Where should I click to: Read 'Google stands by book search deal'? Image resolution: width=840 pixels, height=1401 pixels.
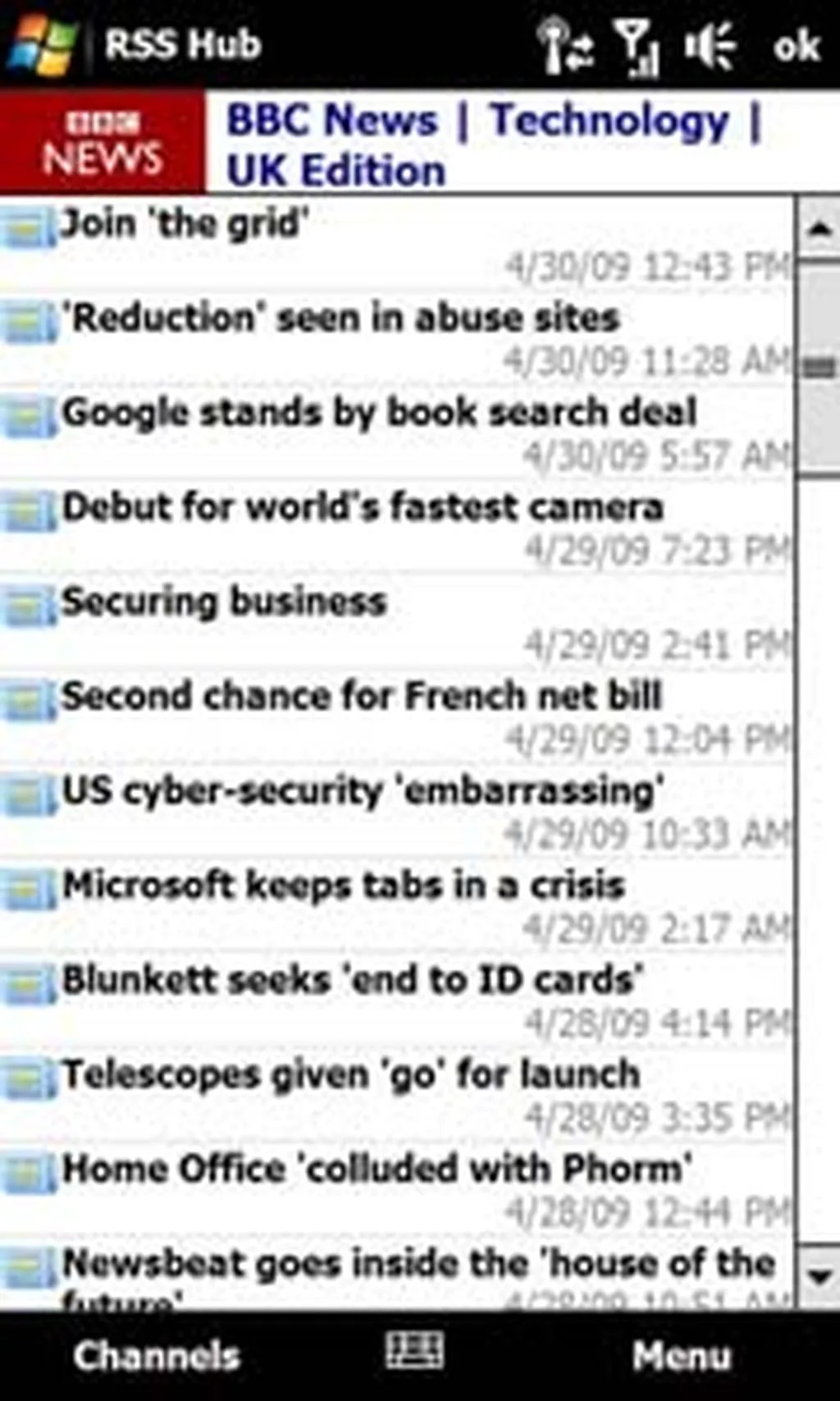(379, 413)
